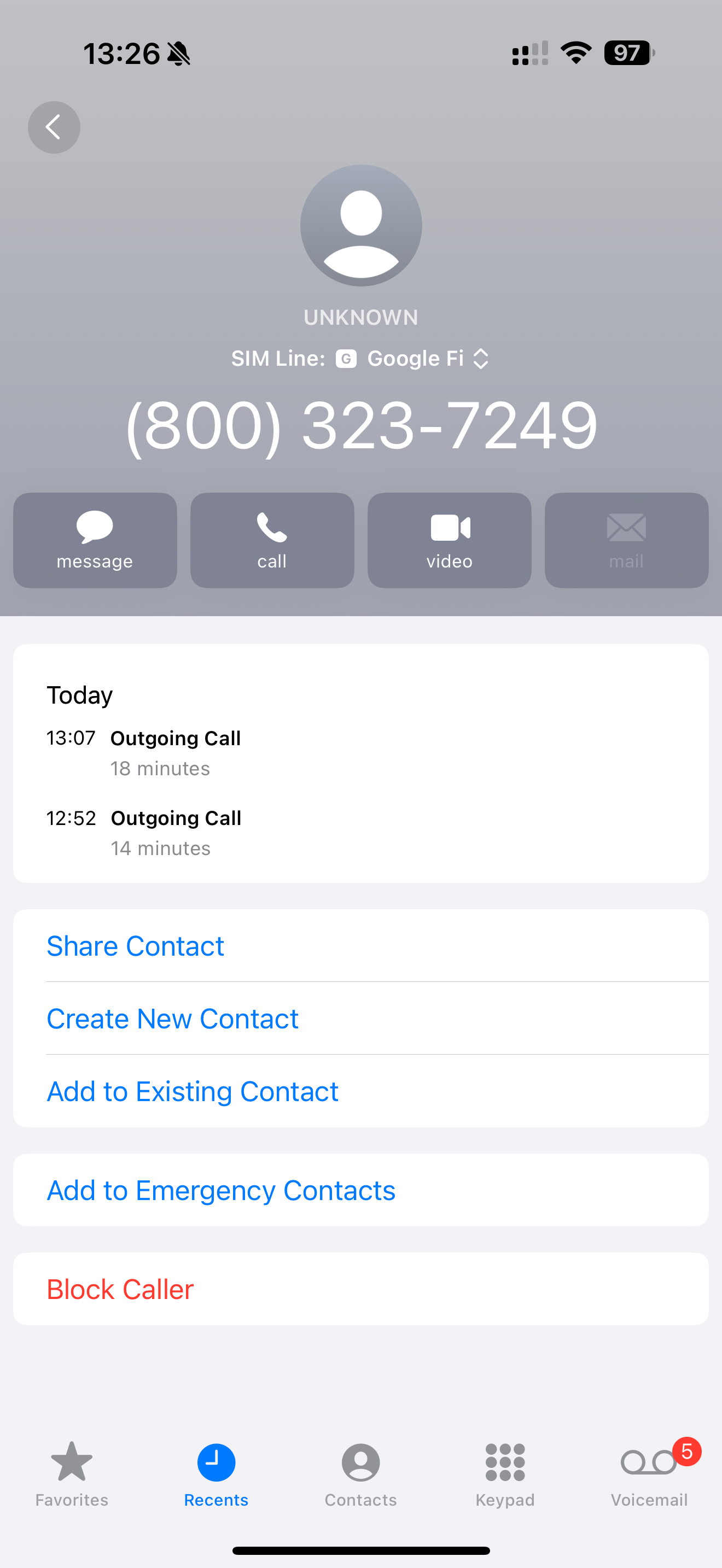The height and width of the screenshot is (1568, 722).
Task: Switch to the Contacts tab
Action: pos(361,1473)
